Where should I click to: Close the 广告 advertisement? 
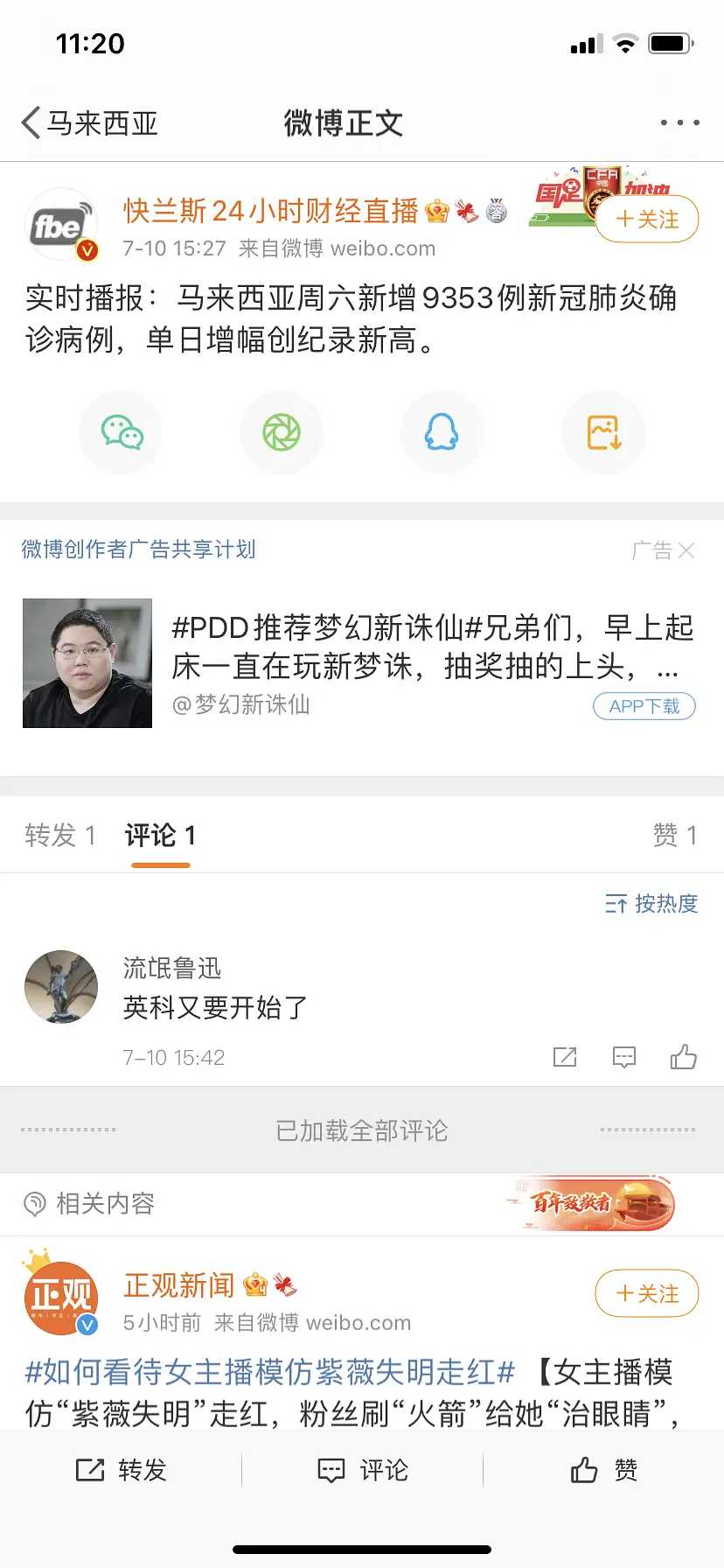[x=686, y=550]
